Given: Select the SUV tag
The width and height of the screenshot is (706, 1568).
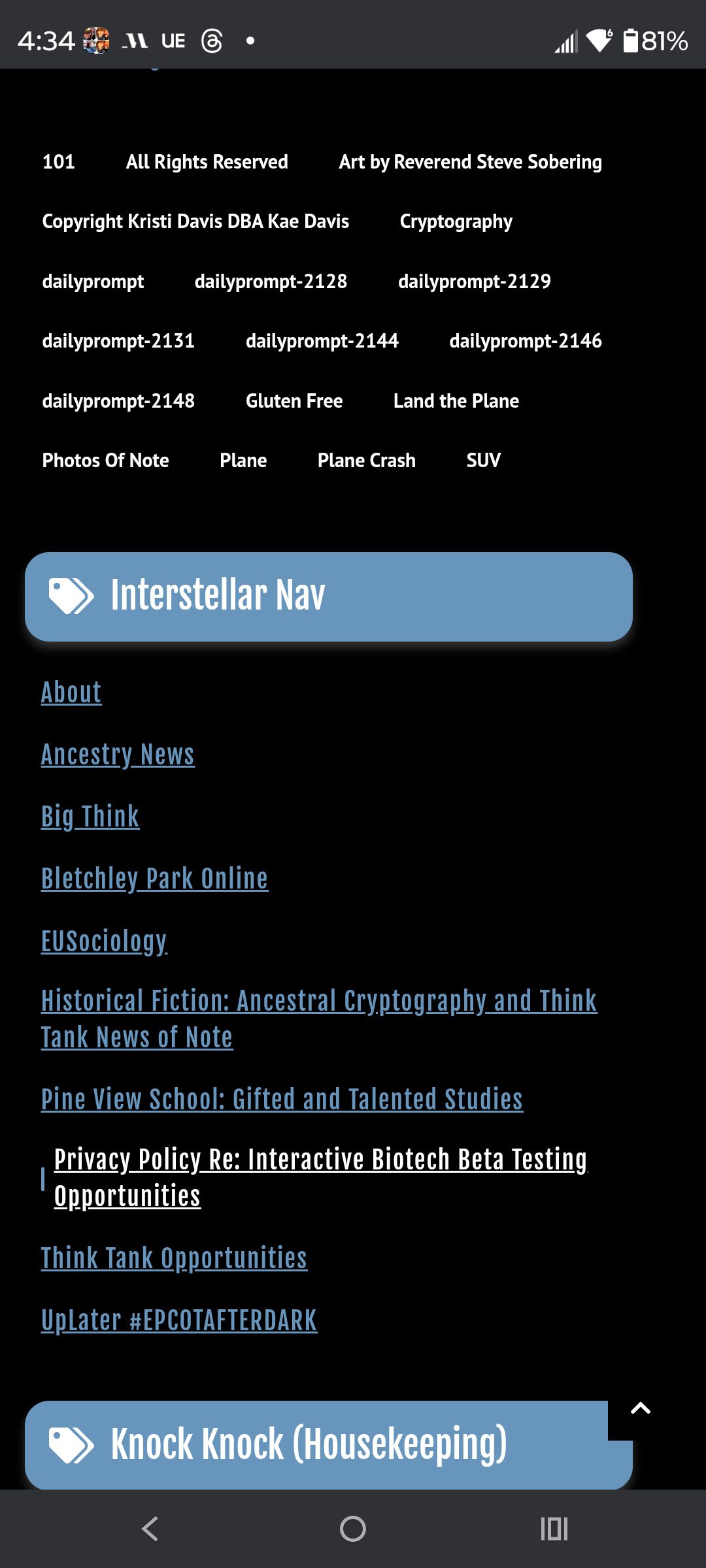Looking at the screenshot, I should point(483,461).
